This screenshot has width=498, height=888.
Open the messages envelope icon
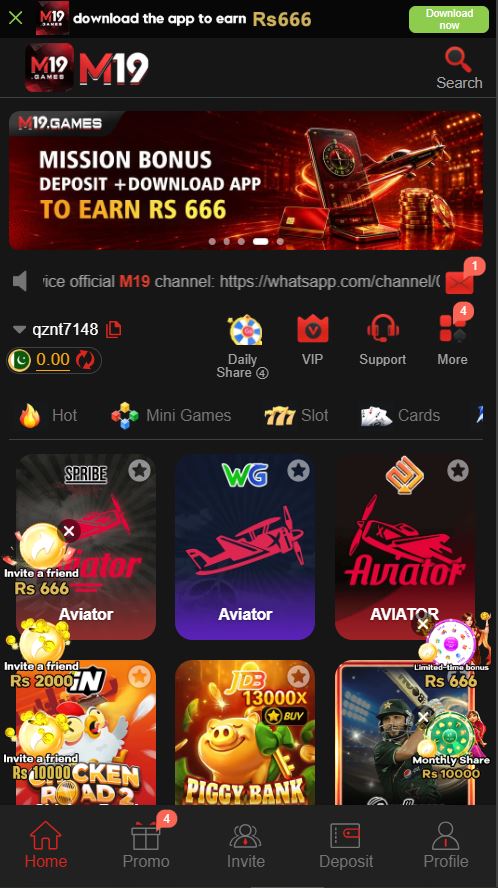click(459, 281)
